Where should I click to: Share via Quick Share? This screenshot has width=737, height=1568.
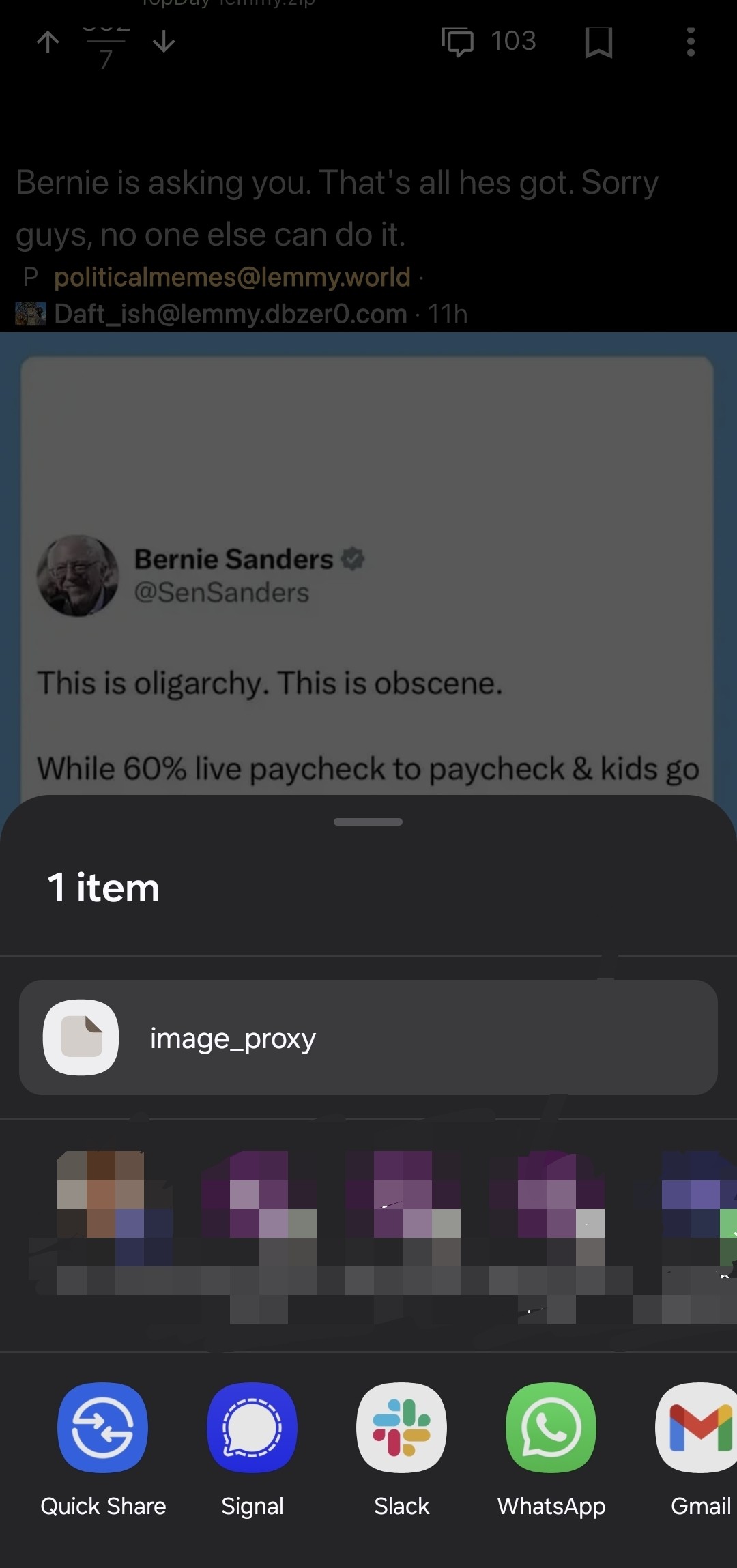[x=102, y=1427]
